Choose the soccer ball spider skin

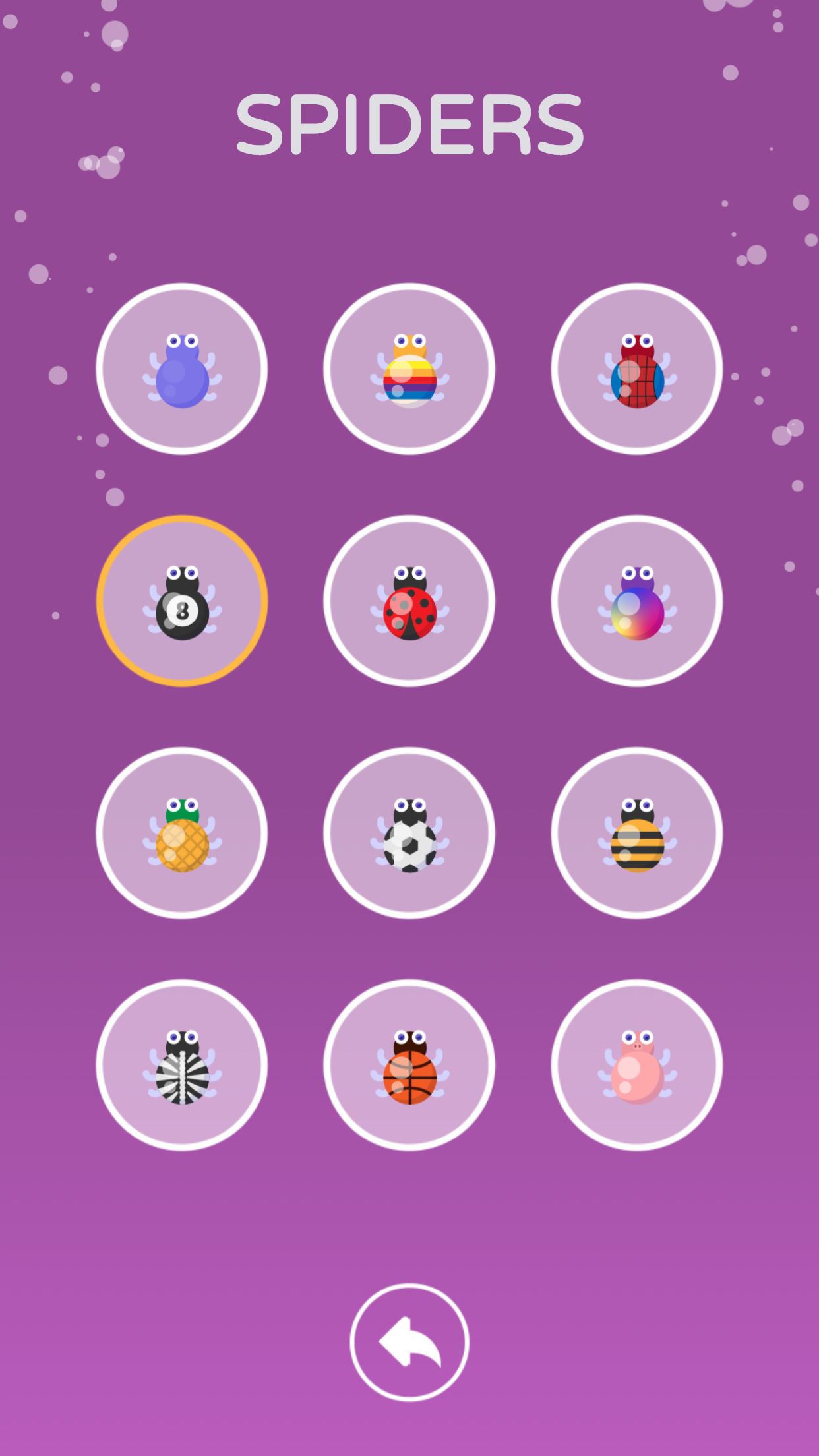(x=409, y=834)
